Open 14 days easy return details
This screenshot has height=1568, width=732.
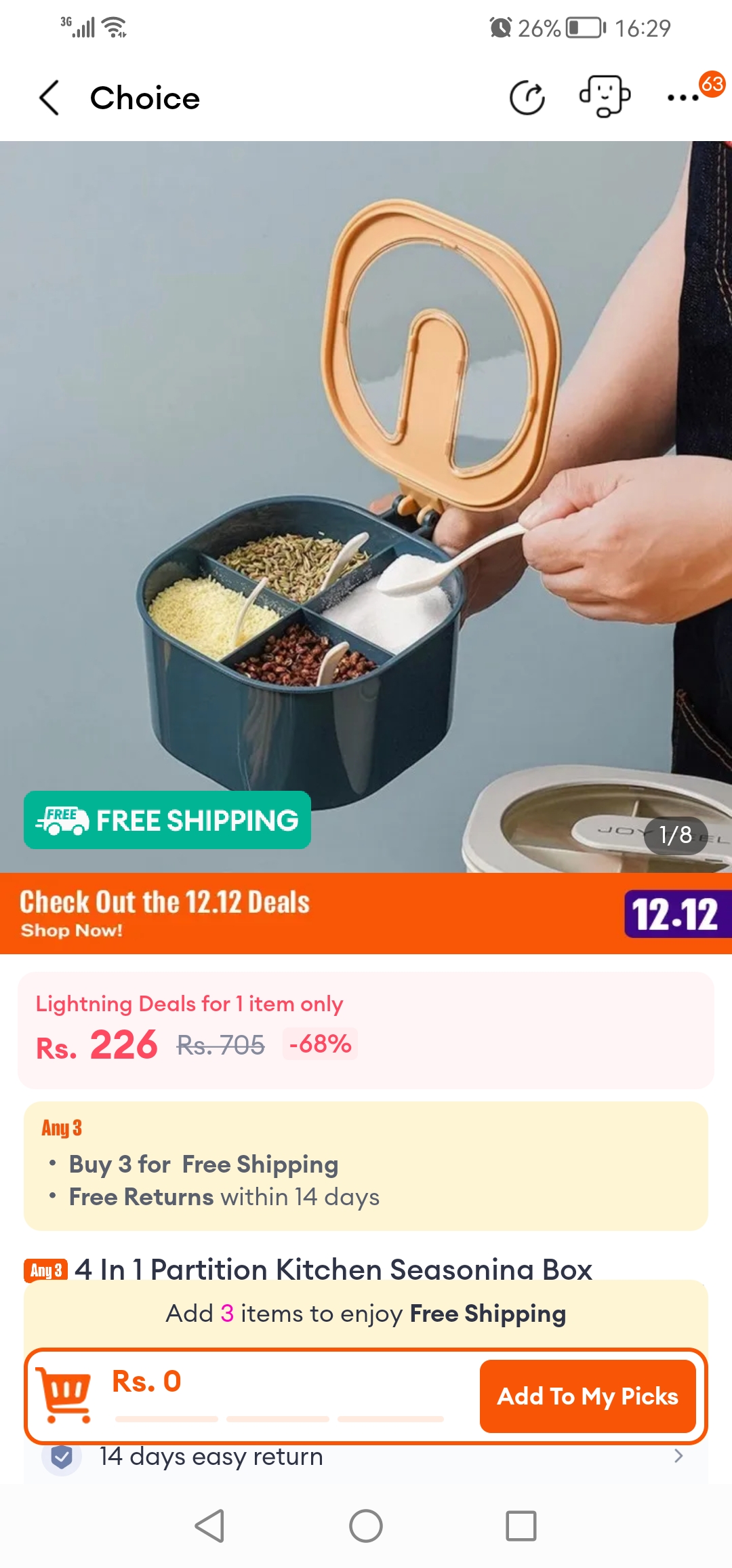(x=366, y=1457)
